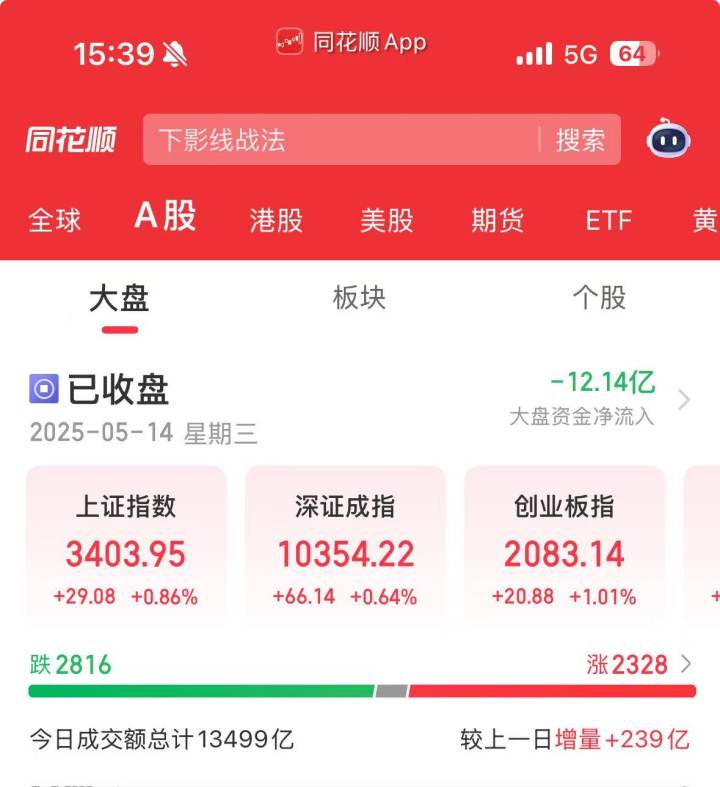This screenshot has width=720, height=787.
Task: Switch to the 港股 tab
Action: click(276, 220)
